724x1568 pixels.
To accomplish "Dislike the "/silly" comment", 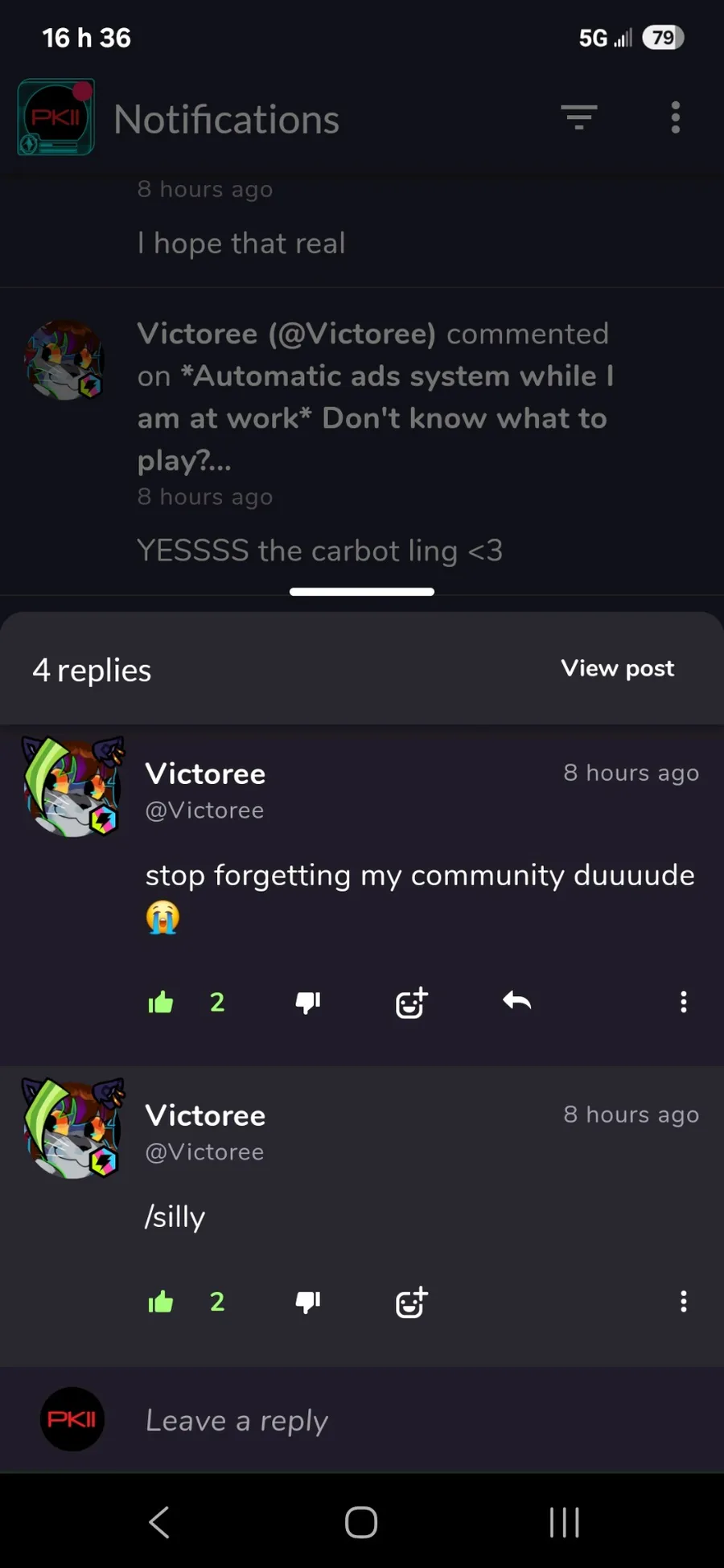I will point(307,1302).
